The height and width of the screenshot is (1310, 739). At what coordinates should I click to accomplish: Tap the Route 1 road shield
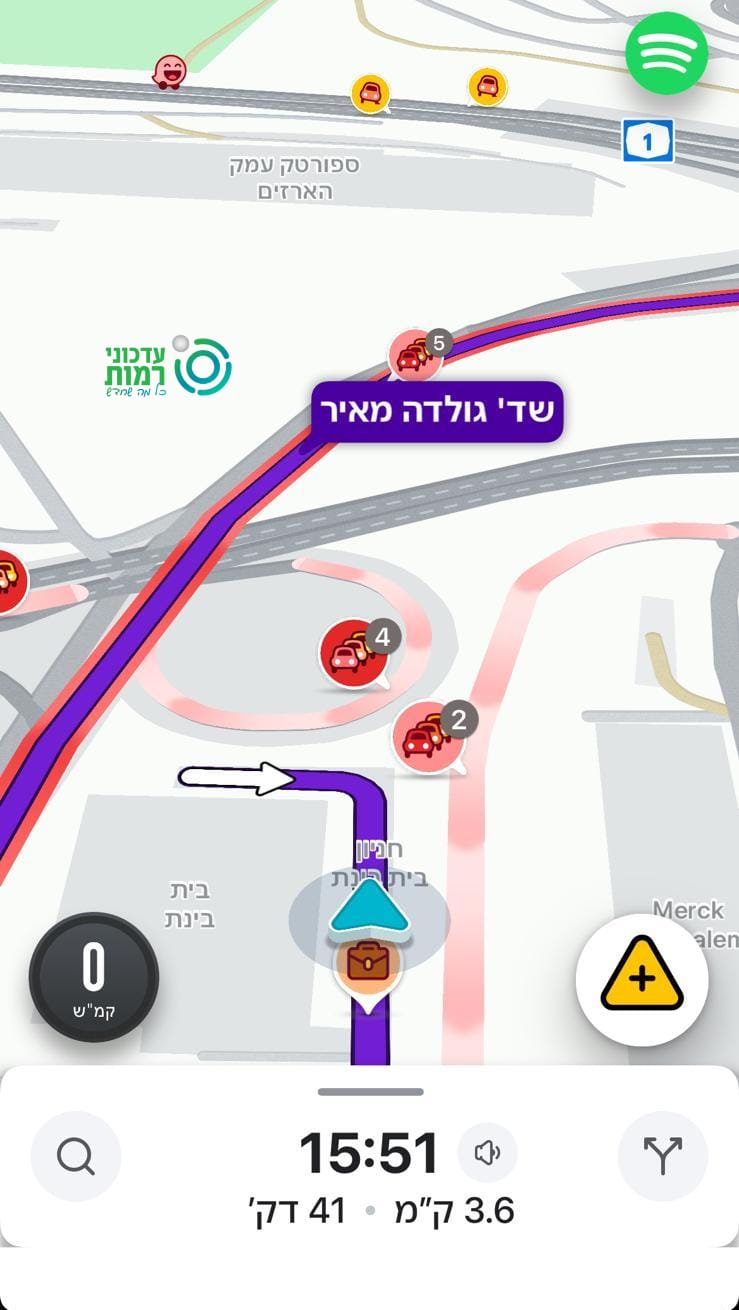(x=647, y=140)
